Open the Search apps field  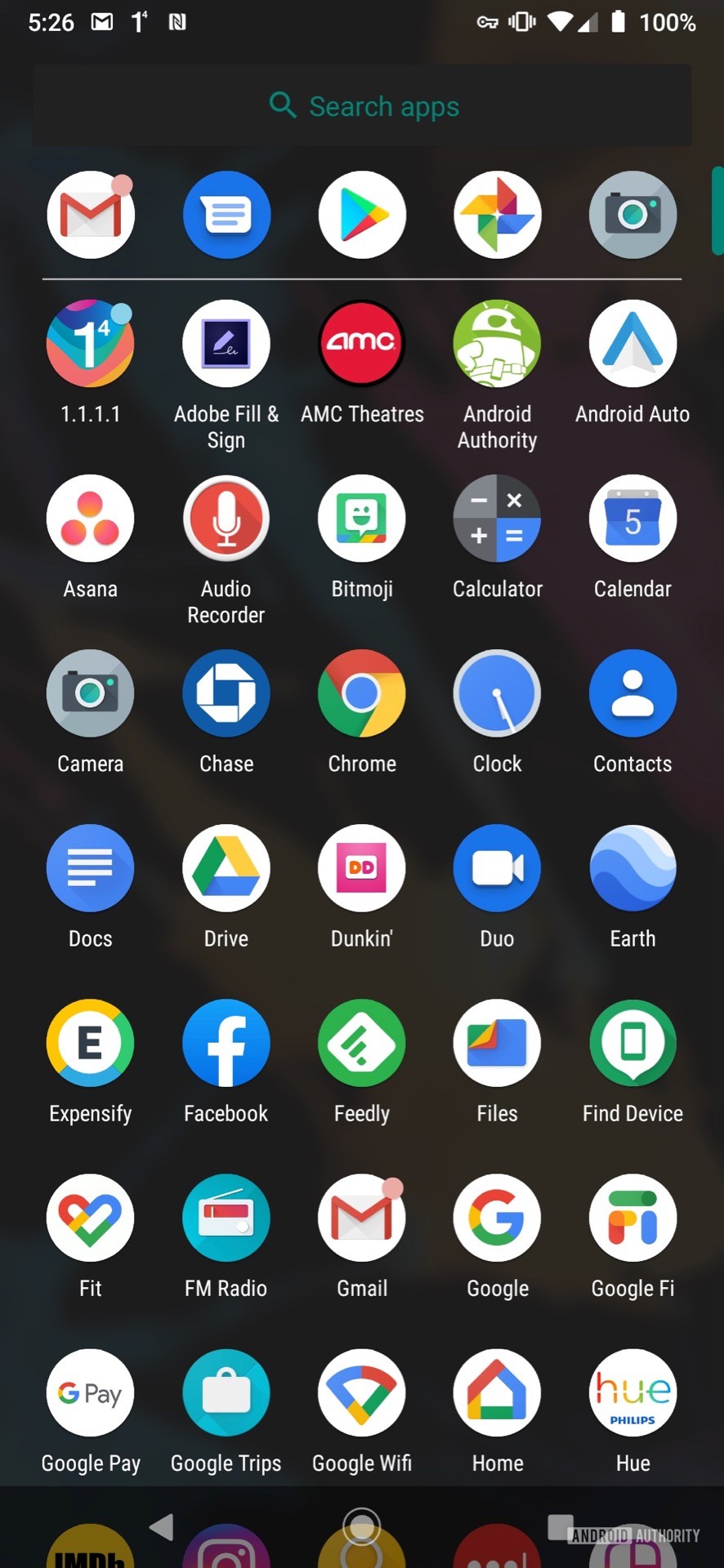362,106
